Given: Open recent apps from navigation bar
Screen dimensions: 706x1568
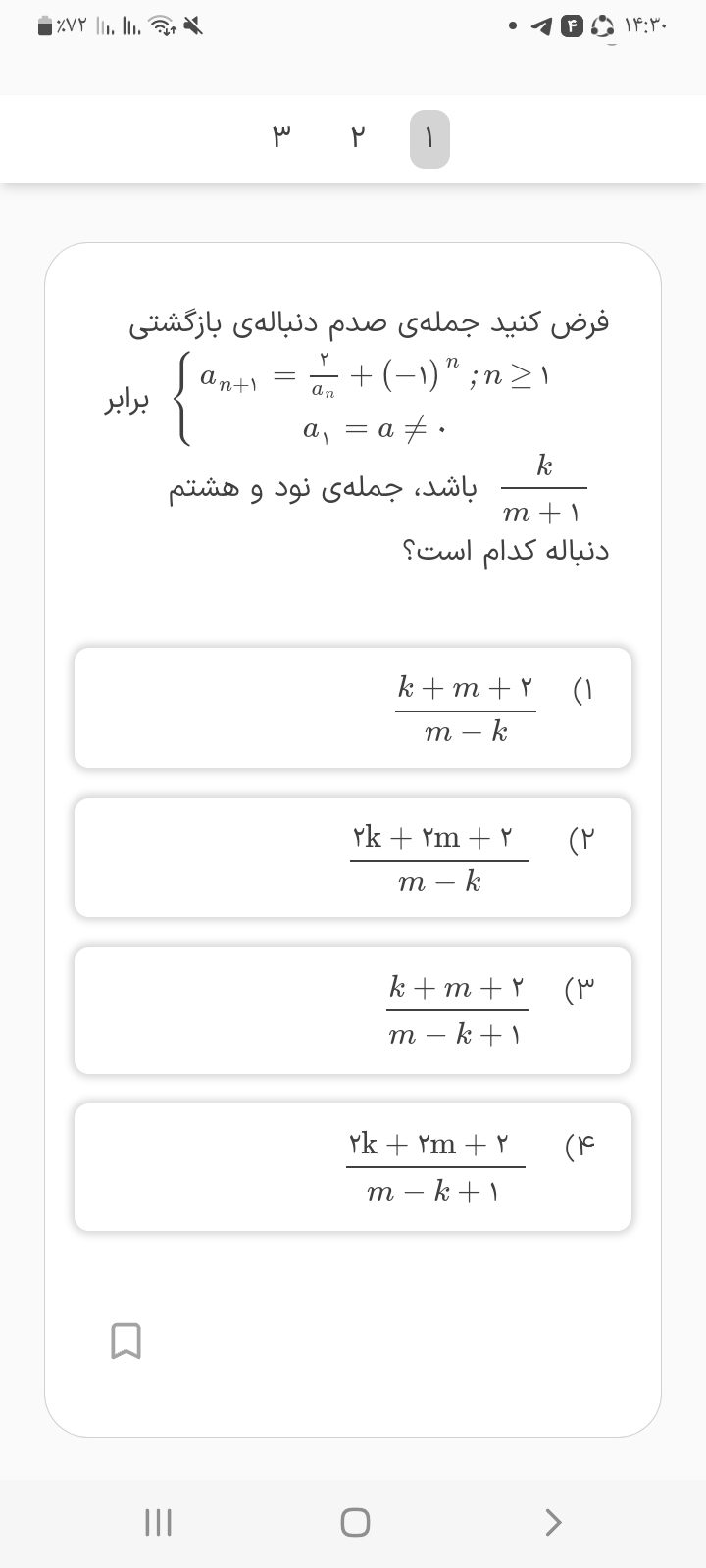Looking at the screenshot, I should (x=158, y=1522).
